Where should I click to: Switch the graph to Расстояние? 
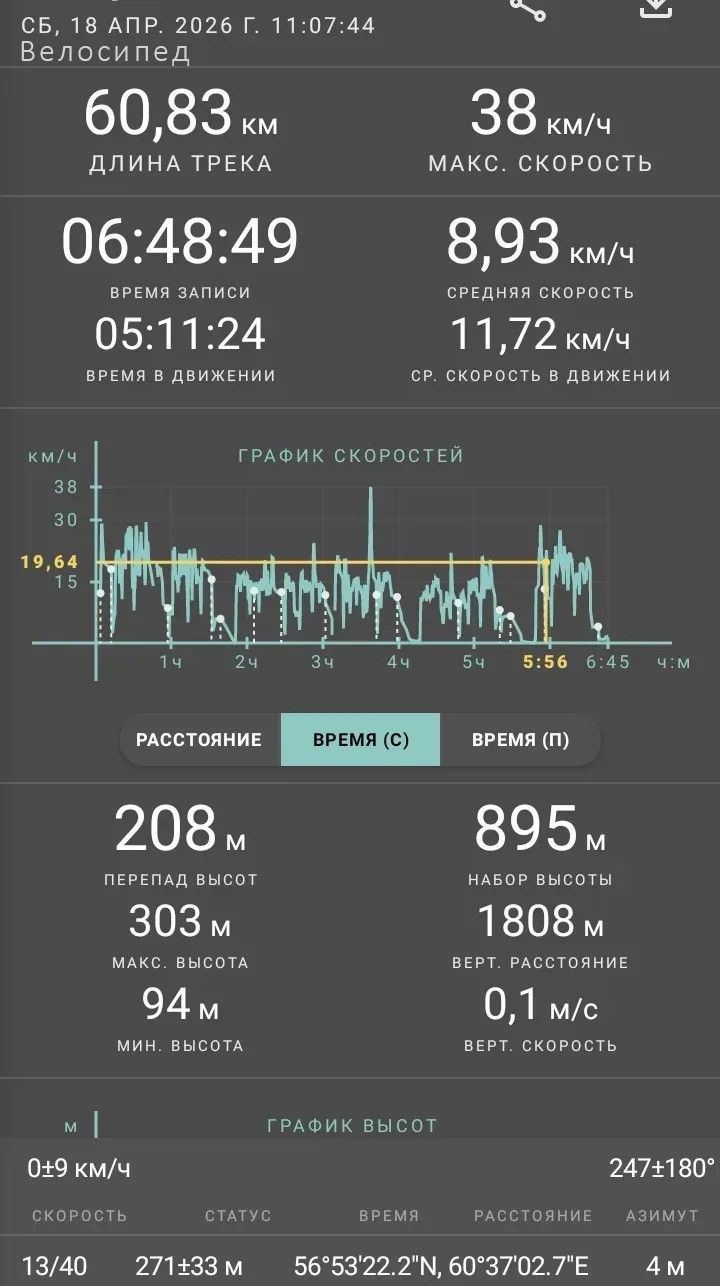click(199, 740)
